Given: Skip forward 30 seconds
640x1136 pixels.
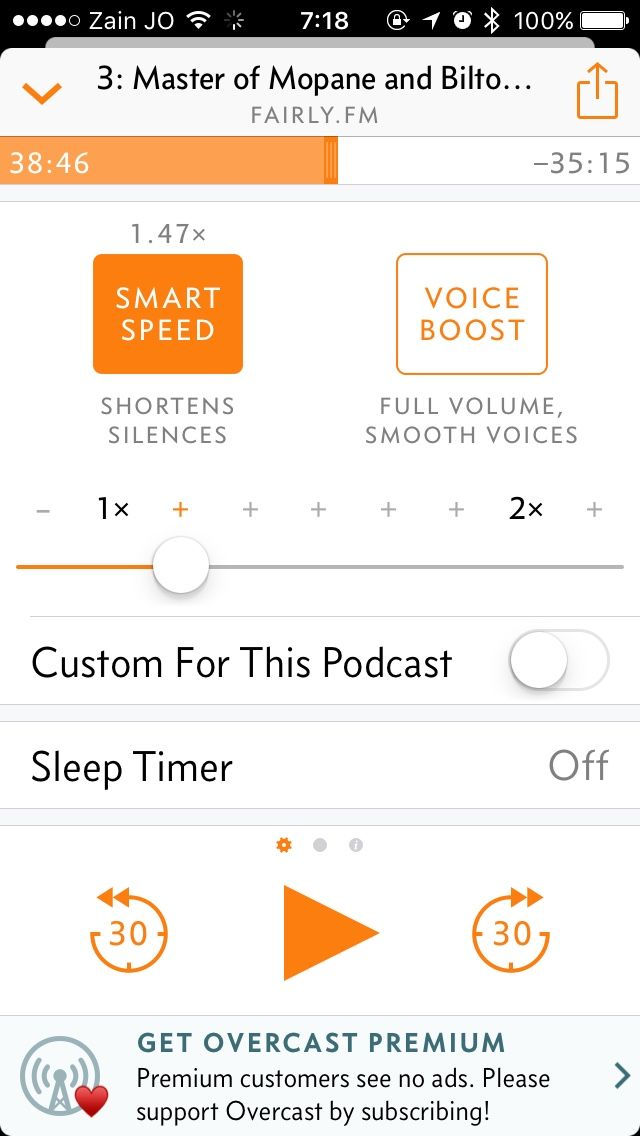Looking at the screenshot, I should (x=511, y=930).
